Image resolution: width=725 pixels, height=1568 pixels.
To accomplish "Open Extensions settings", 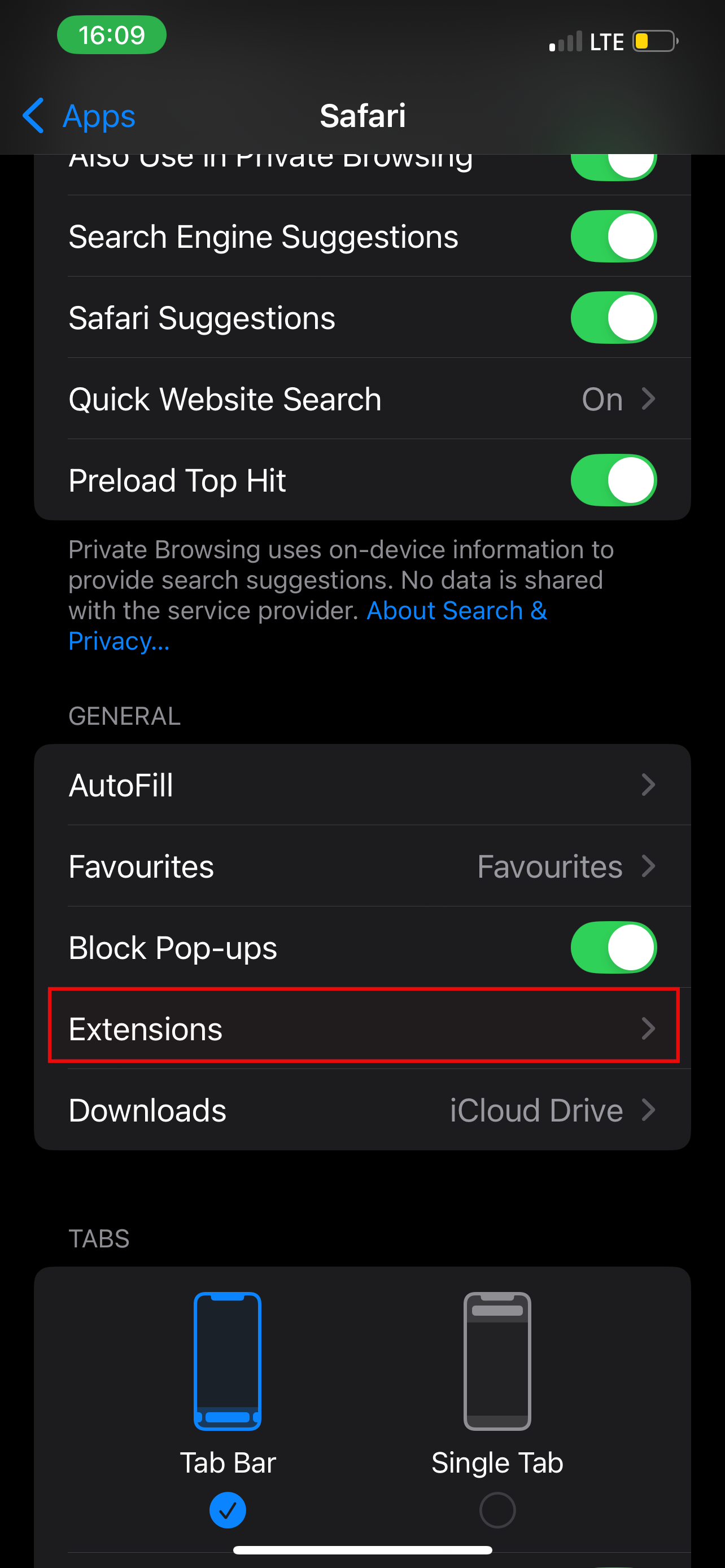I will coord(362,1029).
